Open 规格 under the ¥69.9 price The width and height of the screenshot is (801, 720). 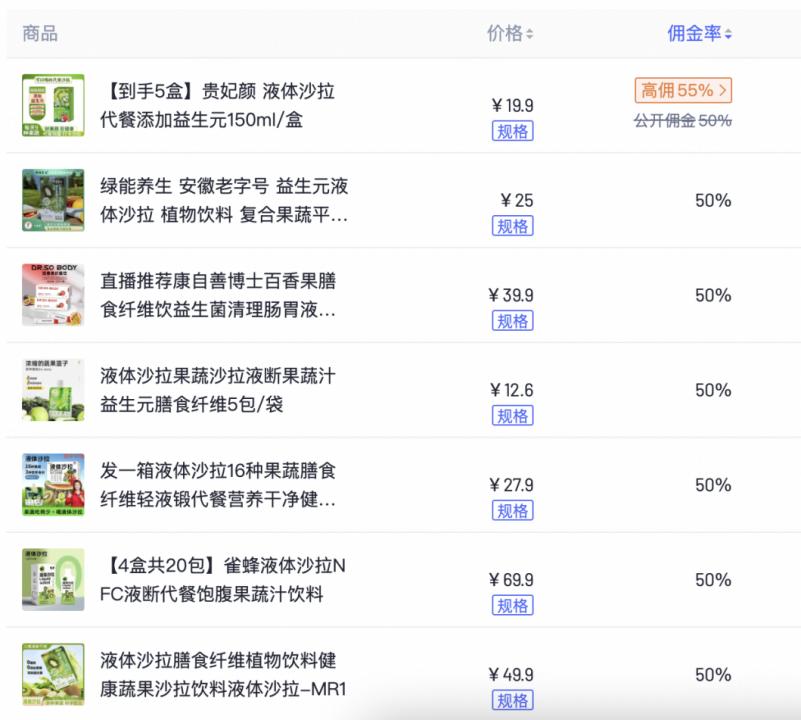512,606
